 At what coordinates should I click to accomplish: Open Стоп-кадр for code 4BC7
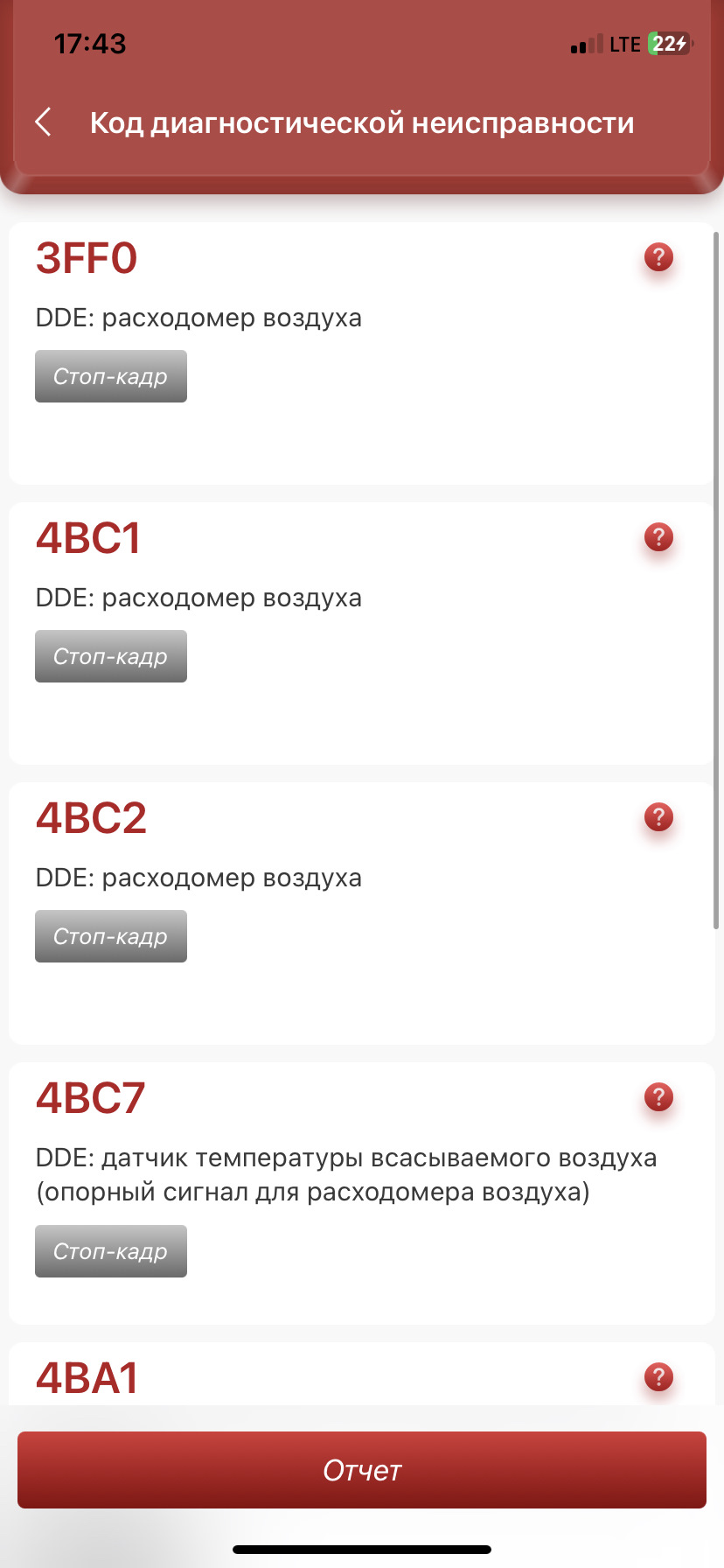tap(111, 1251)
